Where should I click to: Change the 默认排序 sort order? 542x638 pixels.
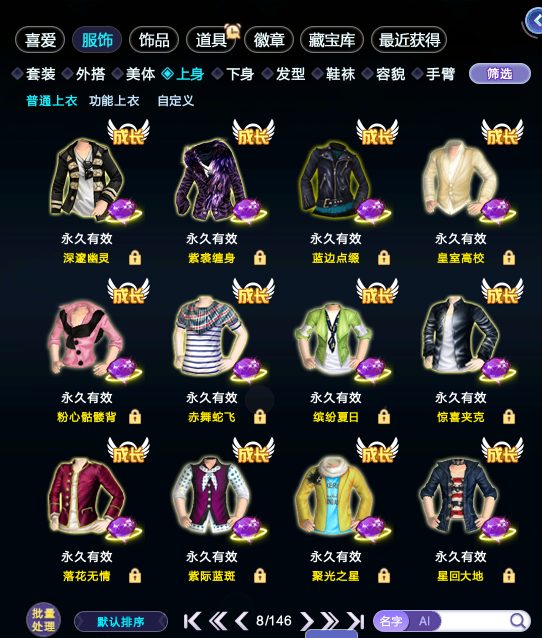coord(121,622)
